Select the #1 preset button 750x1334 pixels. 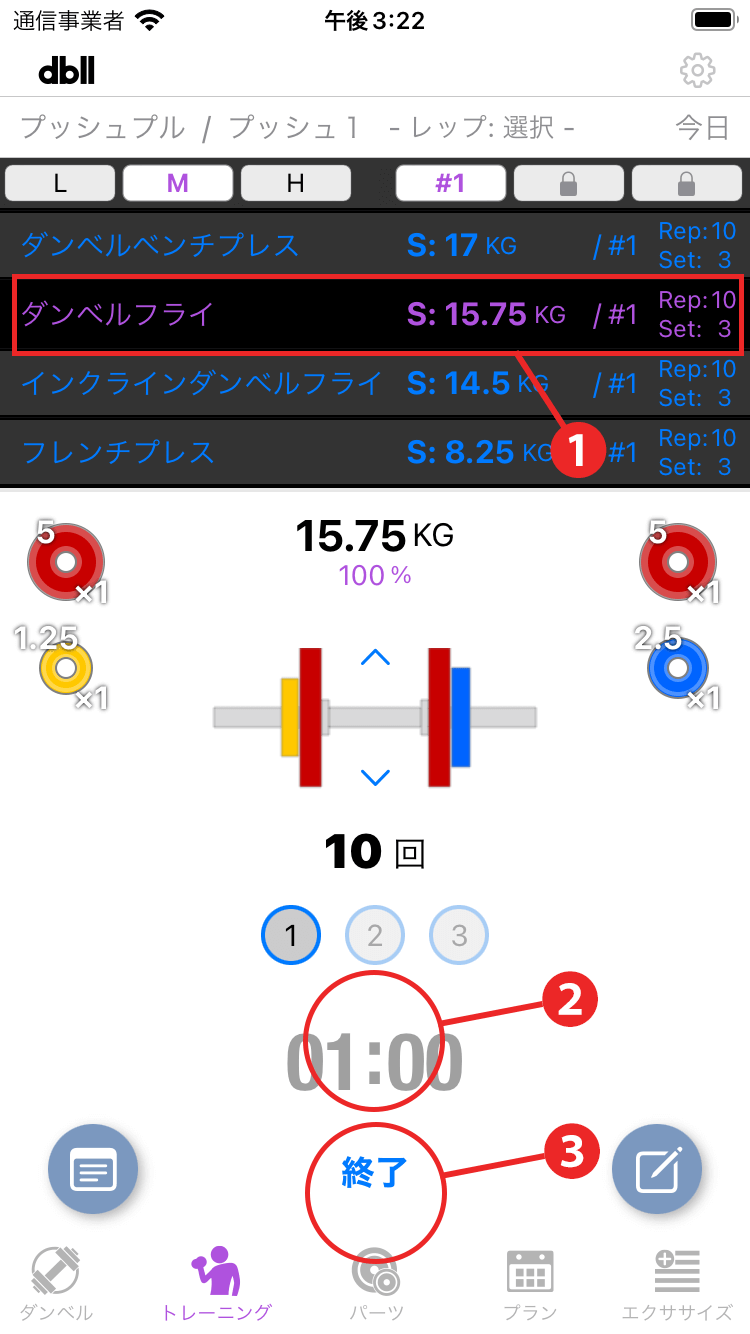[451, 183]
